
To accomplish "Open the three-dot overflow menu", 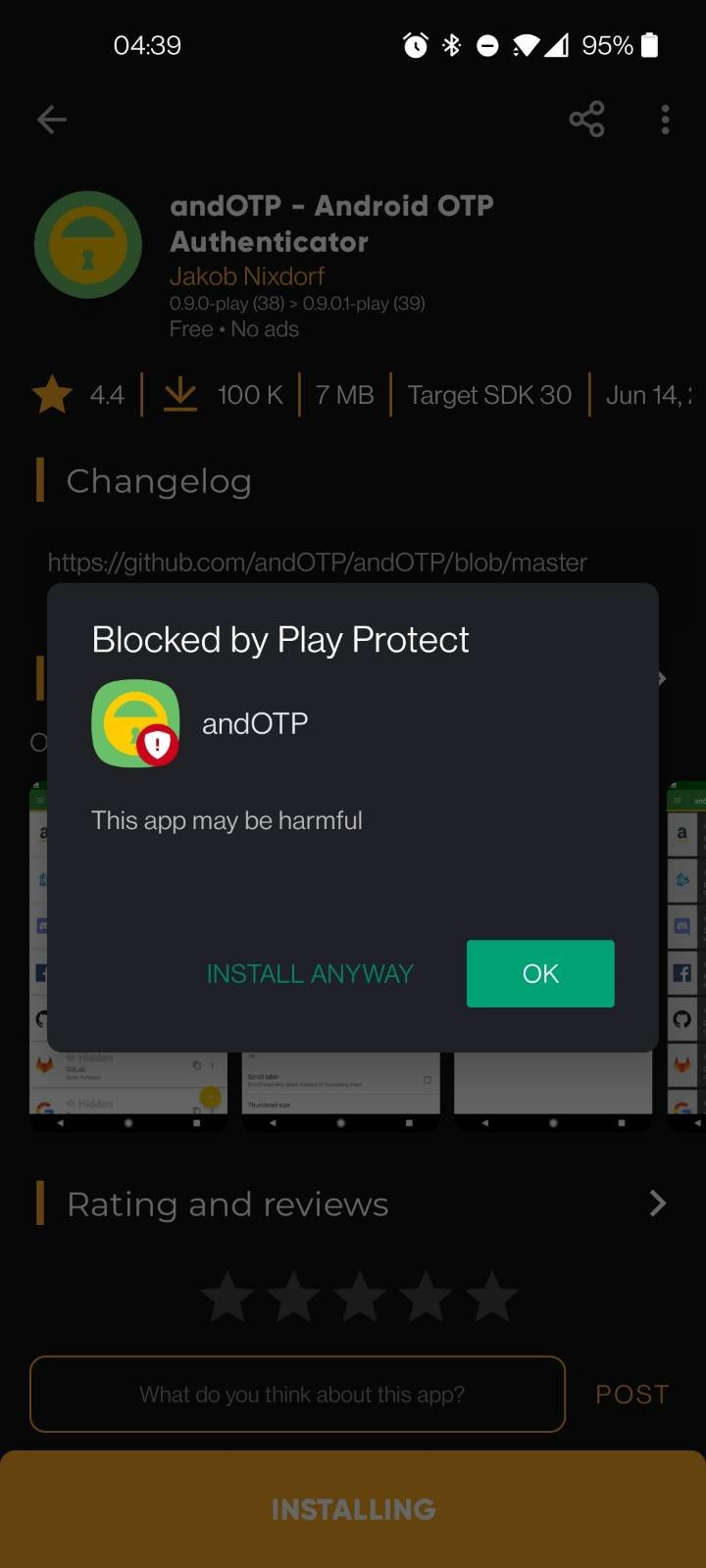I will (665, 119).
